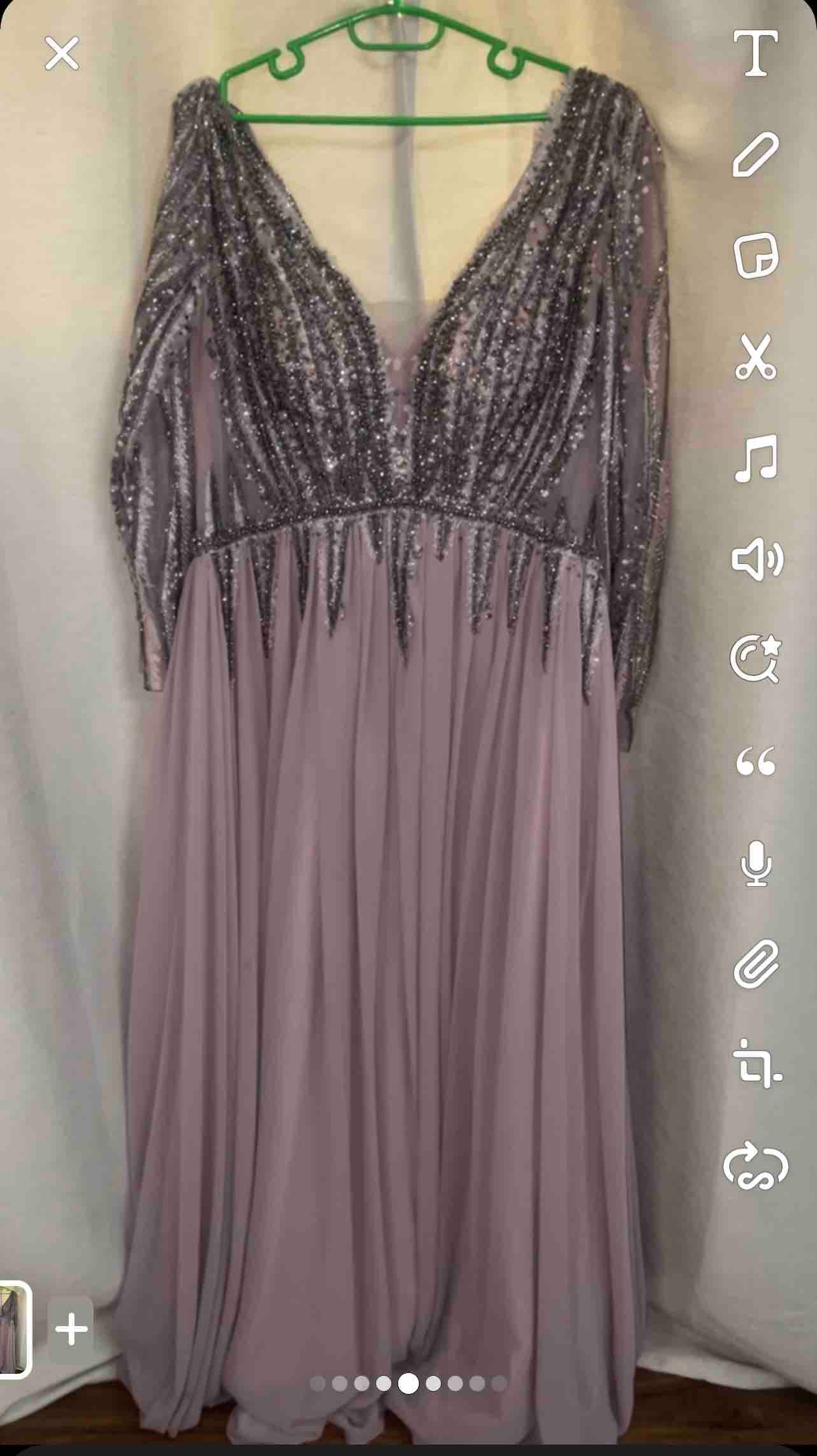
Task: Add music to the snap
Action: pos(756,458)
